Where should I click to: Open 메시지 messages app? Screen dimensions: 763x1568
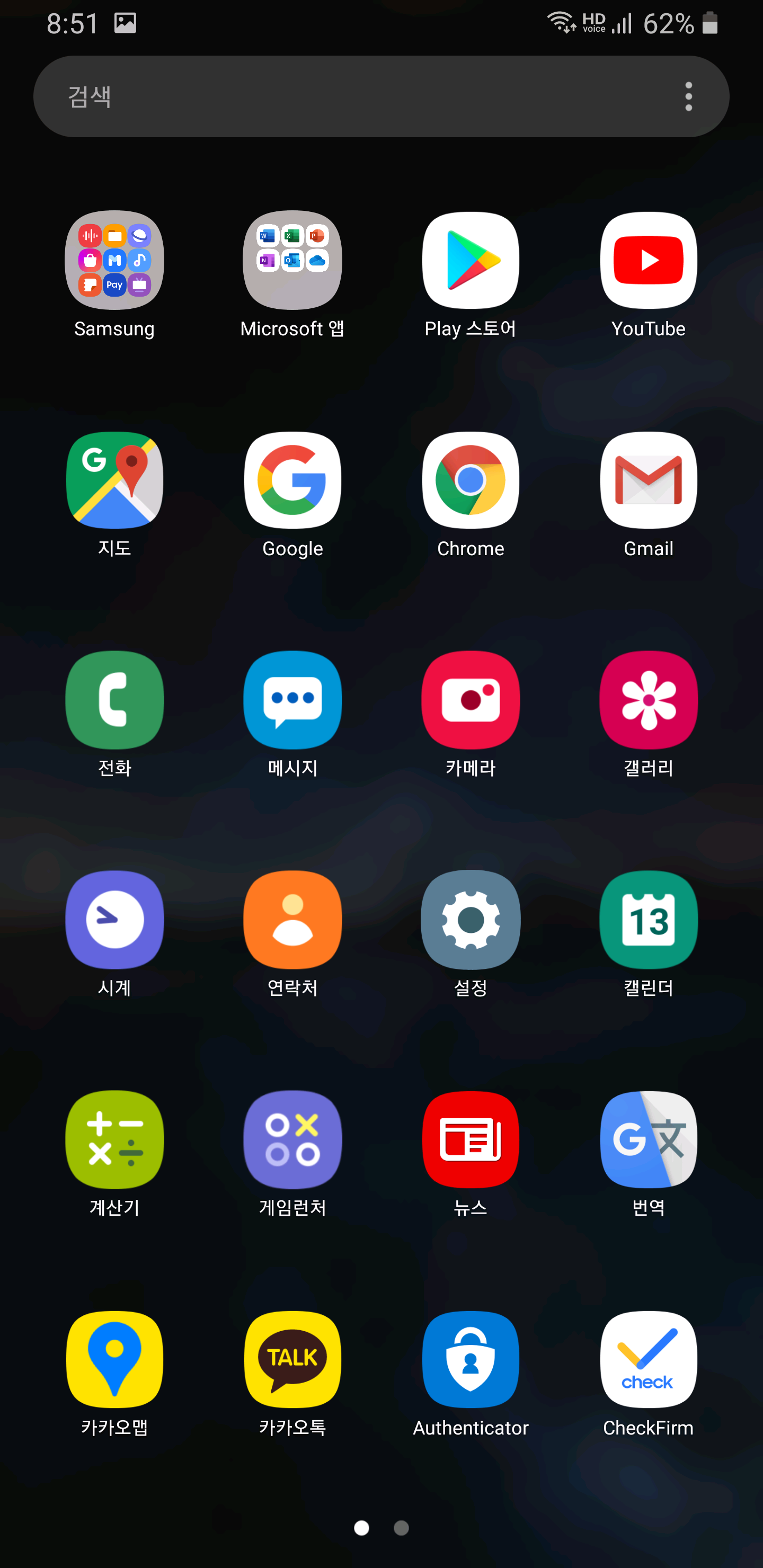(x=292, y=700)
